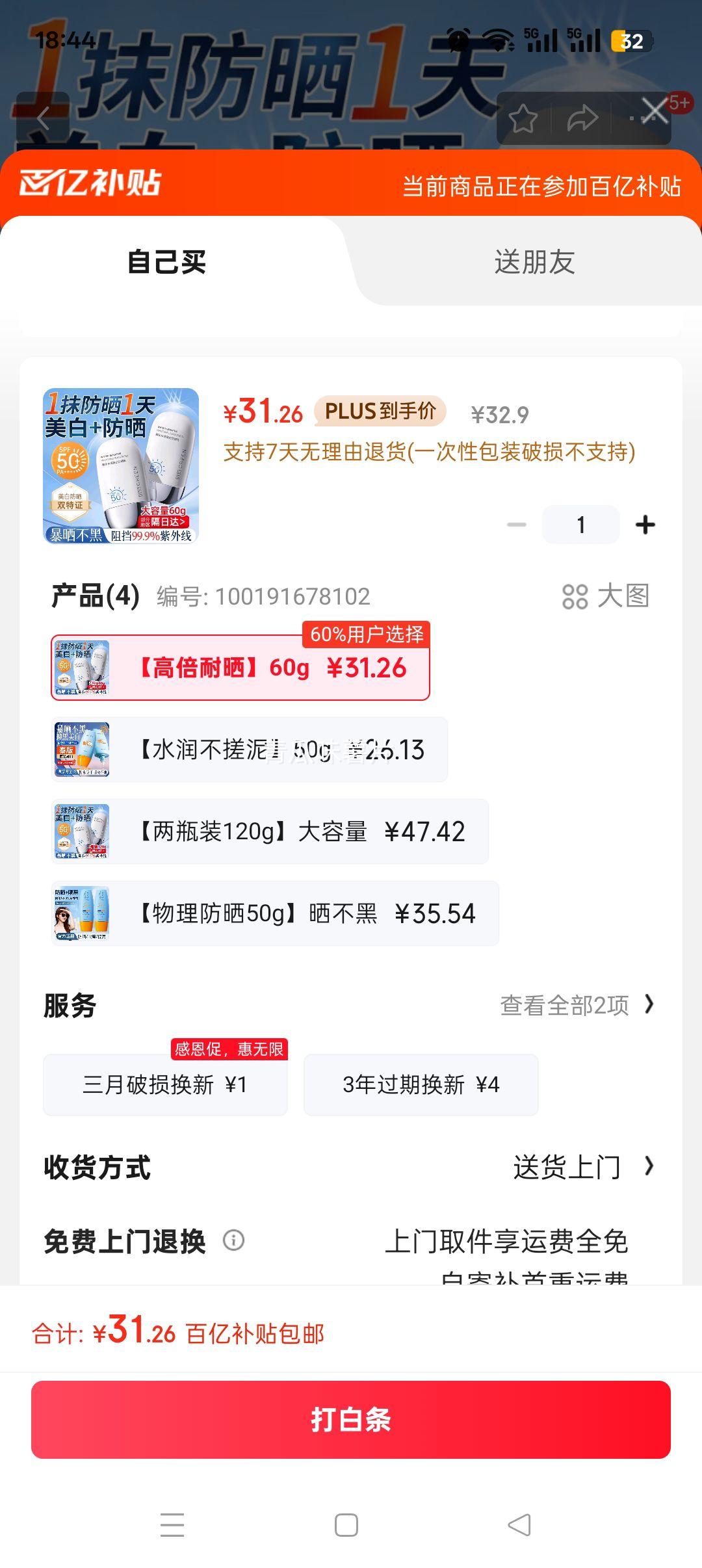Open 收货方式 送货上门 options
Image resolution: width=702 pixels, height=1568 pixels.
pos(582,1167)
